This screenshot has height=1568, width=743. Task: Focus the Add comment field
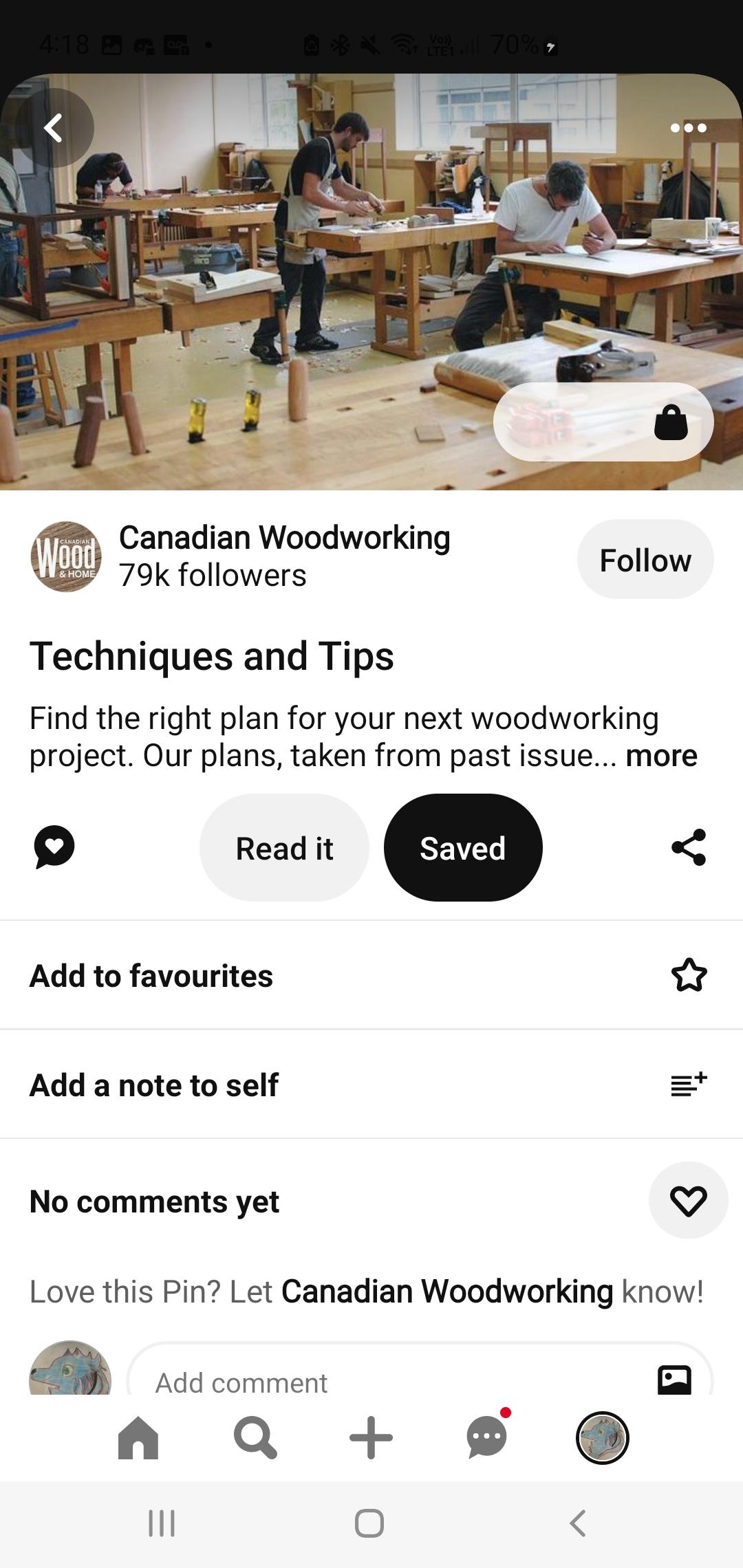click(385, 1381)
